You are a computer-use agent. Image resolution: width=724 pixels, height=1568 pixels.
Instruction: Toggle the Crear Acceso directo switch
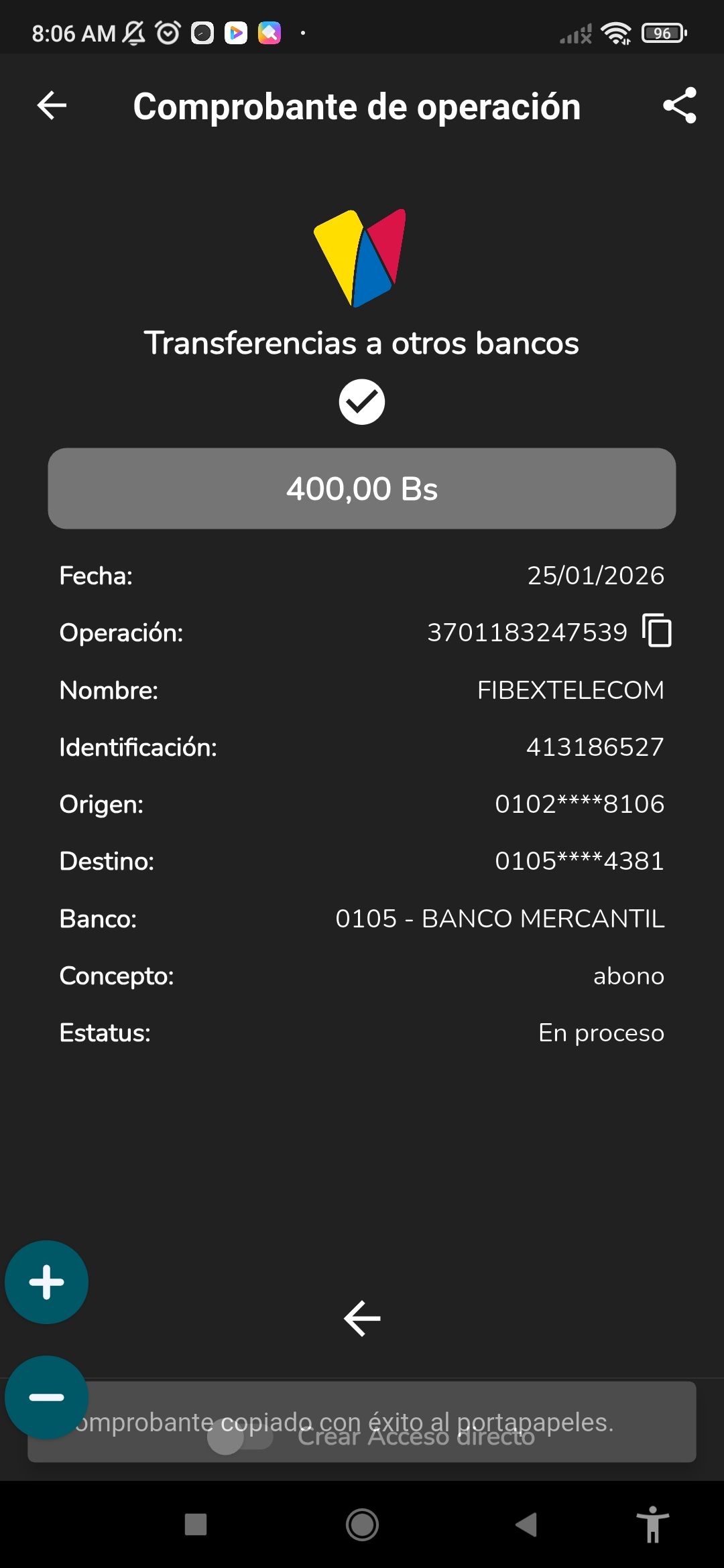[x=240, y=1437]
